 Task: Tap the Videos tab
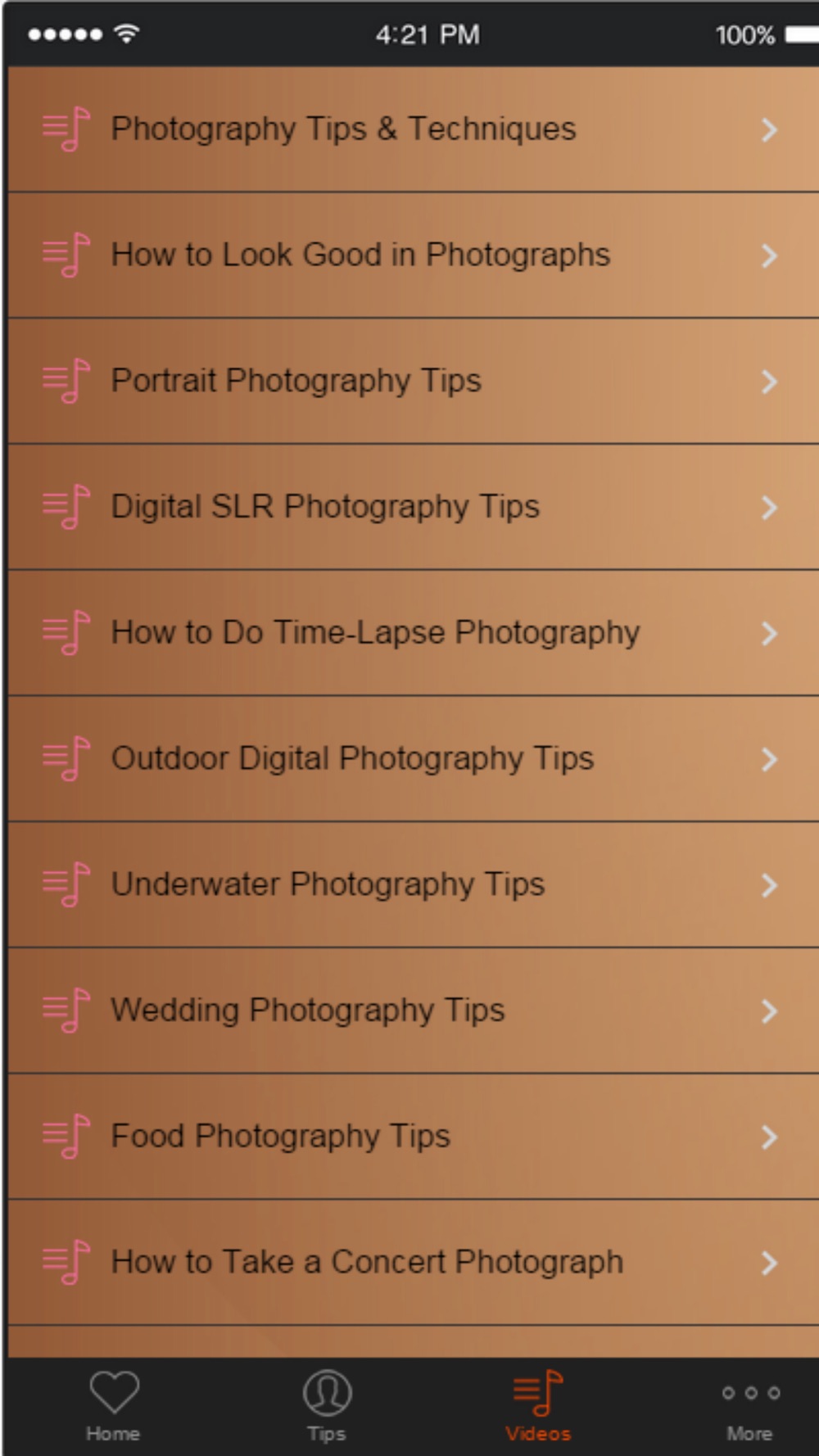[x=538, y=1406]
